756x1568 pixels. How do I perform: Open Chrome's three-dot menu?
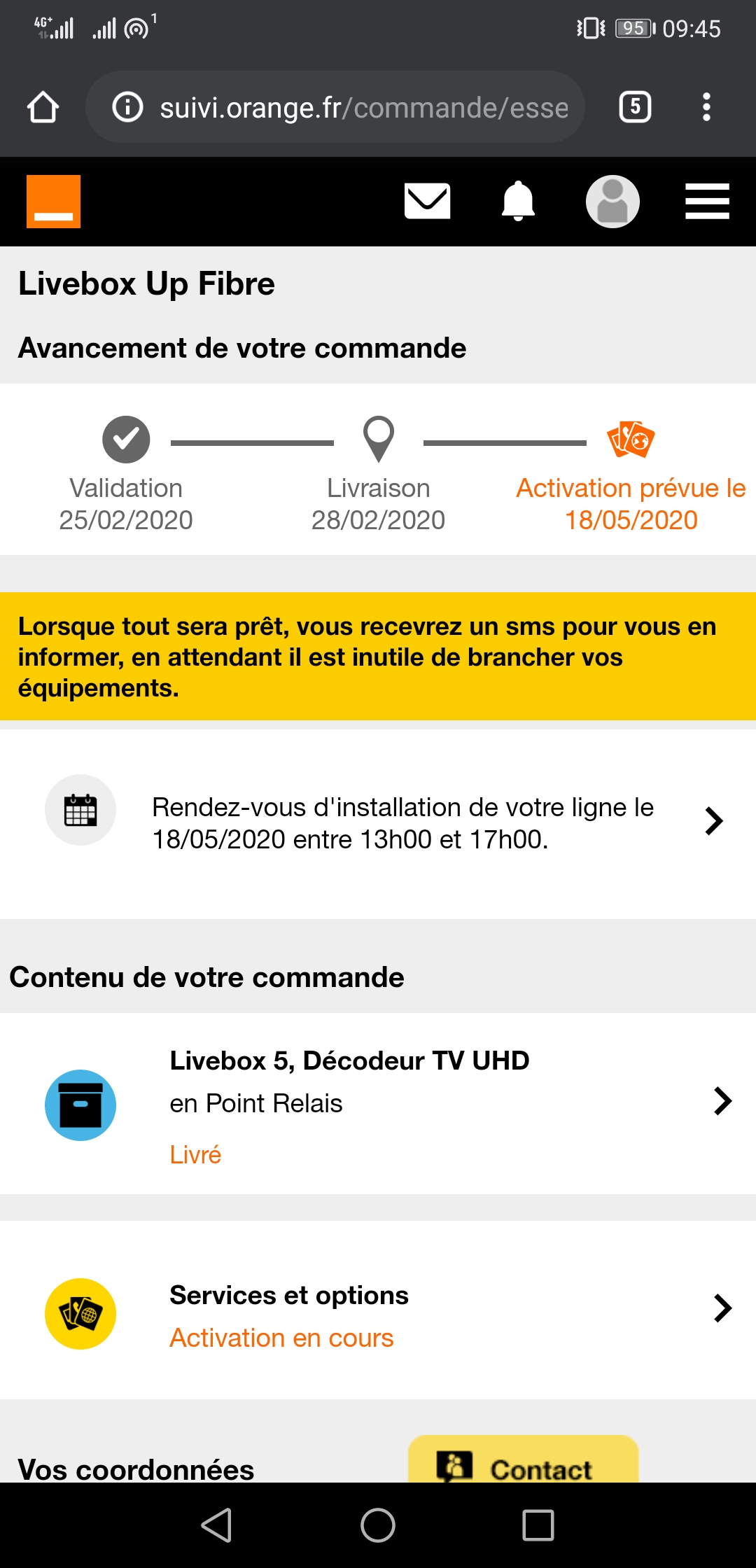(706, 106)
